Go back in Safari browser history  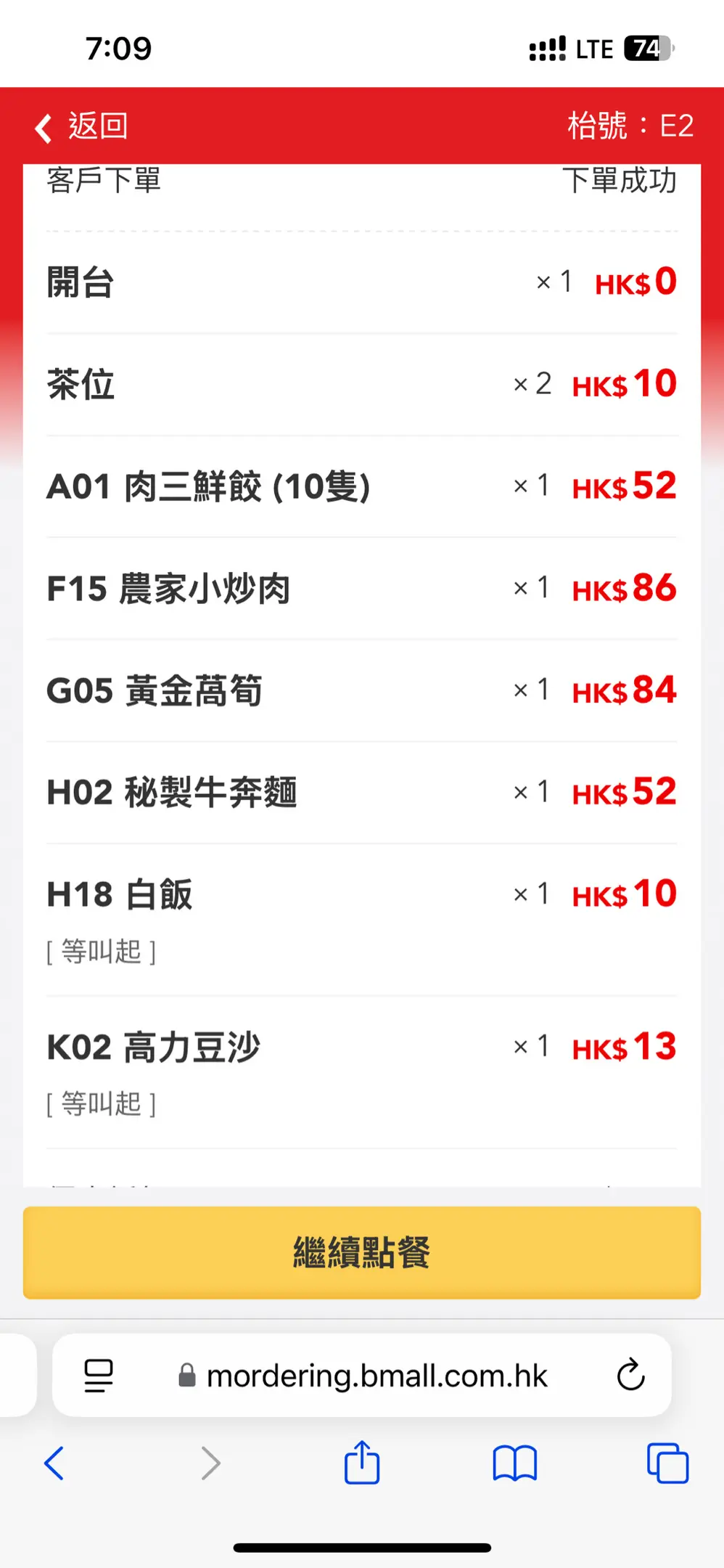tap(54, 1463)
